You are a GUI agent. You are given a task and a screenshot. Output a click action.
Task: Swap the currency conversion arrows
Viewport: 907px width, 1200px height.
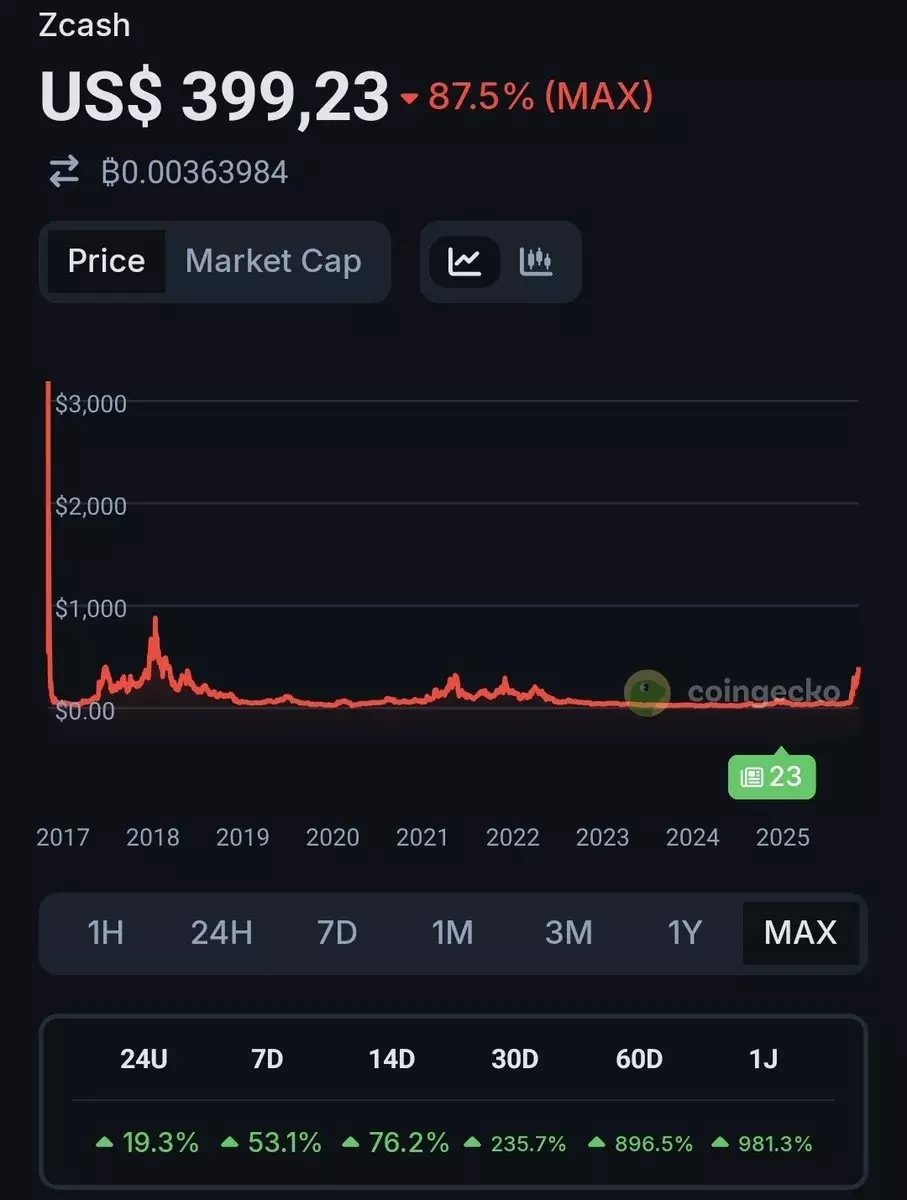64,172
